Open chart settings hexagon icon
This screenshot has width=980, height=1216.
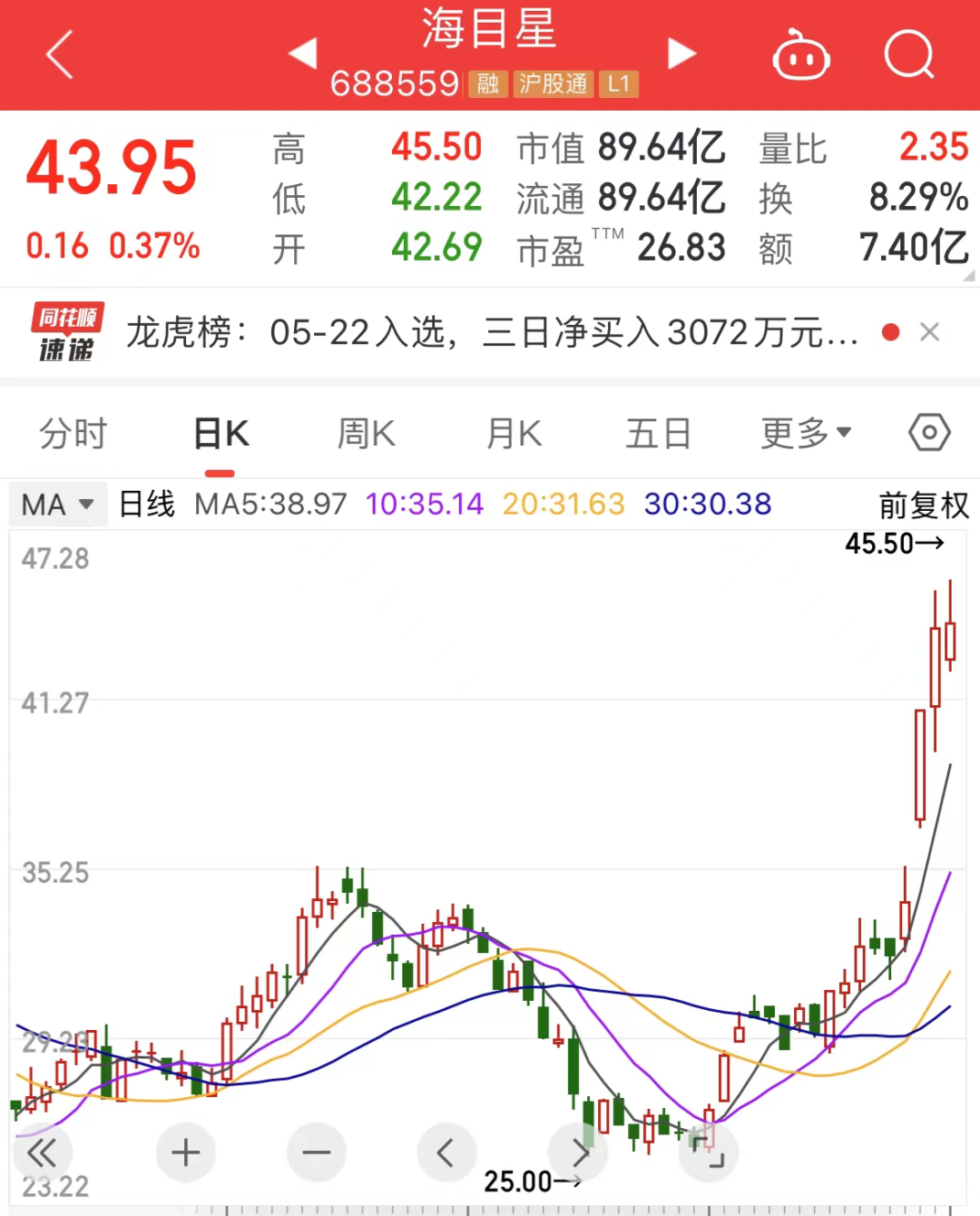tap(929, 433)
